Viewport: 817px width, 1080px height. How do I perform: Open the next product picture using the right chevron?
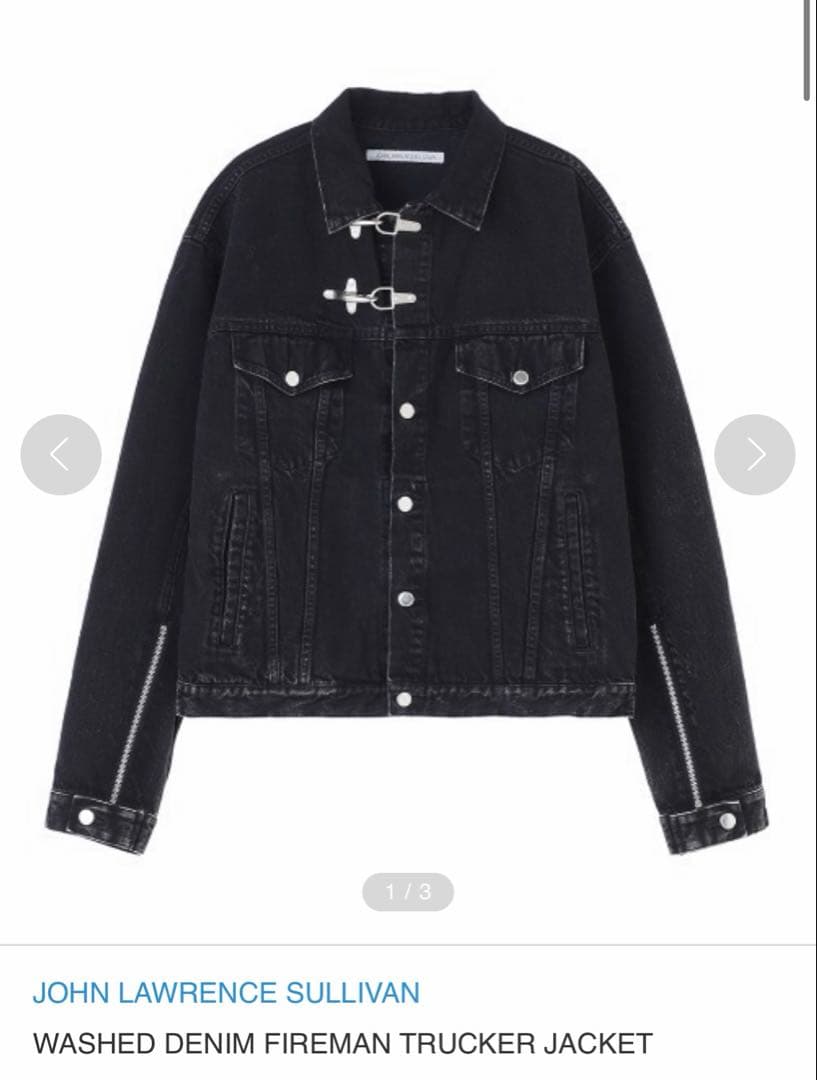[757, 452]
